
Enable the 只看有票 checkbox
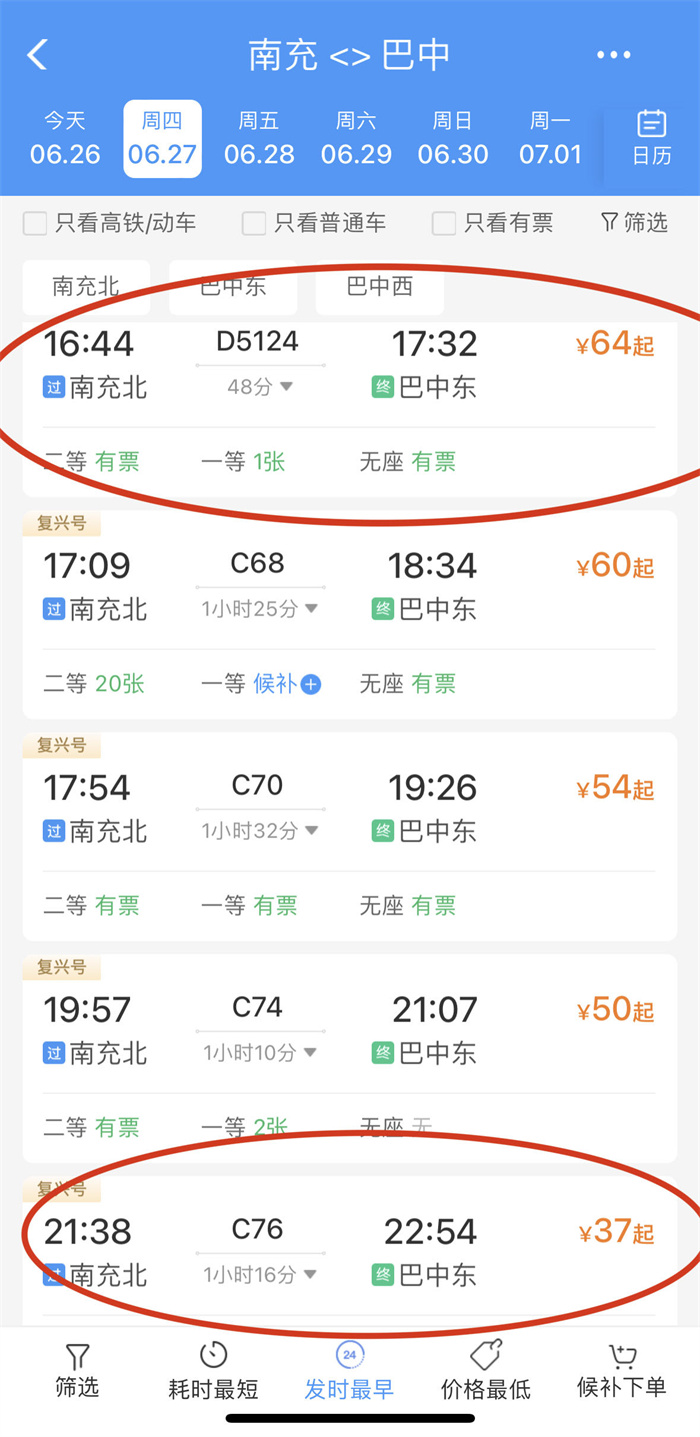pos(493,223)
